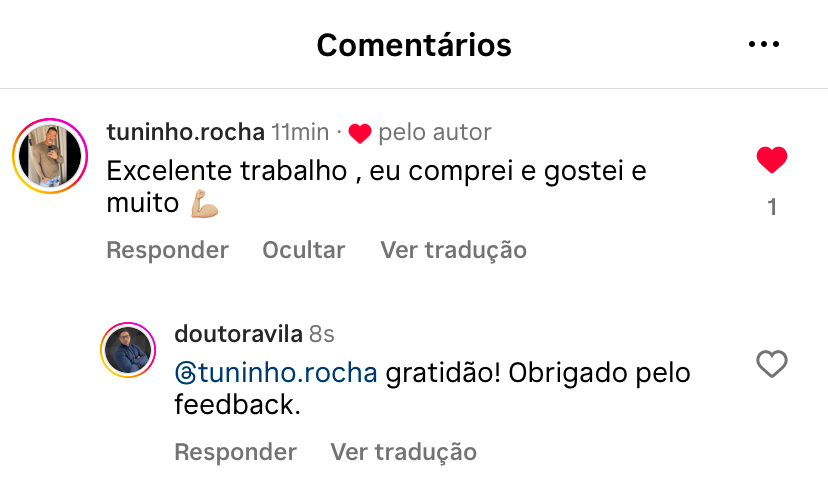Tap Responder under tuninho.rocha's comment
Image resolution: width=828 pixels, height=483 pixels.
coord(167,250)
